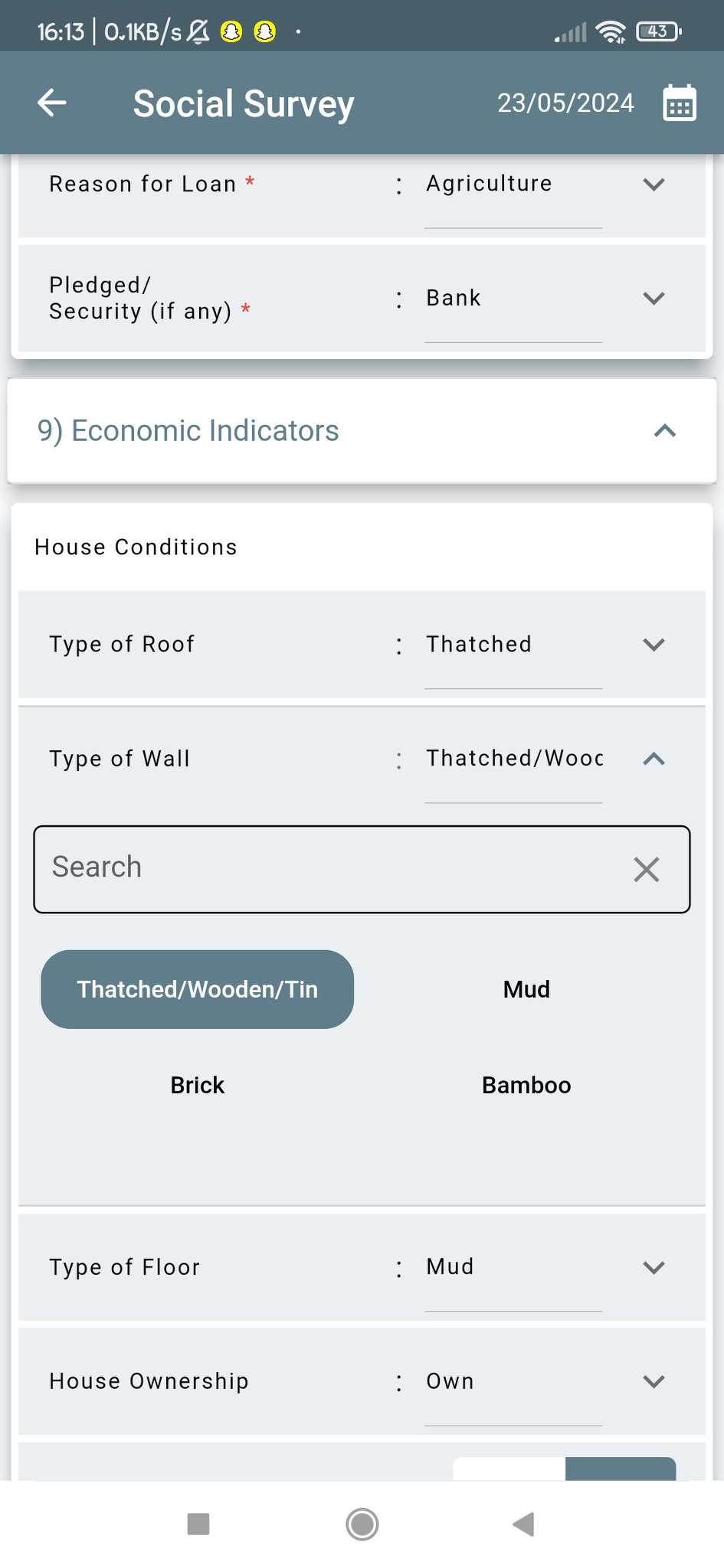Tap the system home button

[x=362, y=1524]
